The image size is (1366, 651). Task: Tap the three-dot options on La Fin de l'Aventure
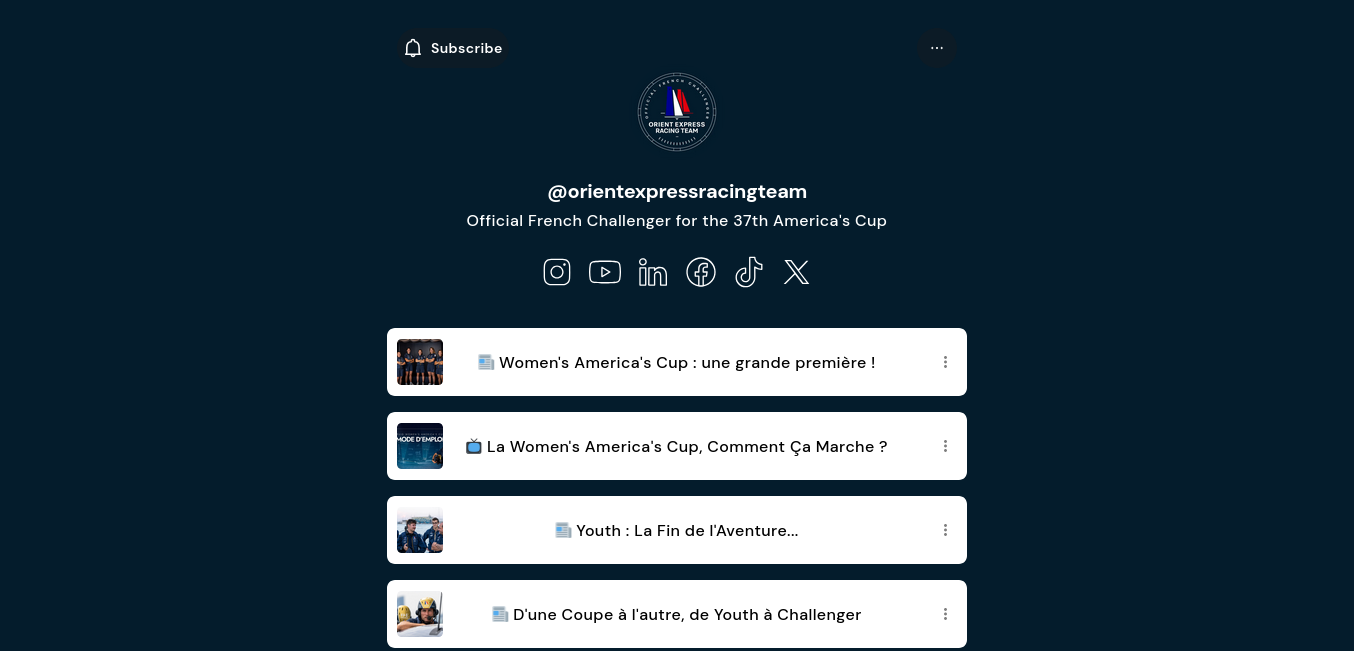coord(945,530)
